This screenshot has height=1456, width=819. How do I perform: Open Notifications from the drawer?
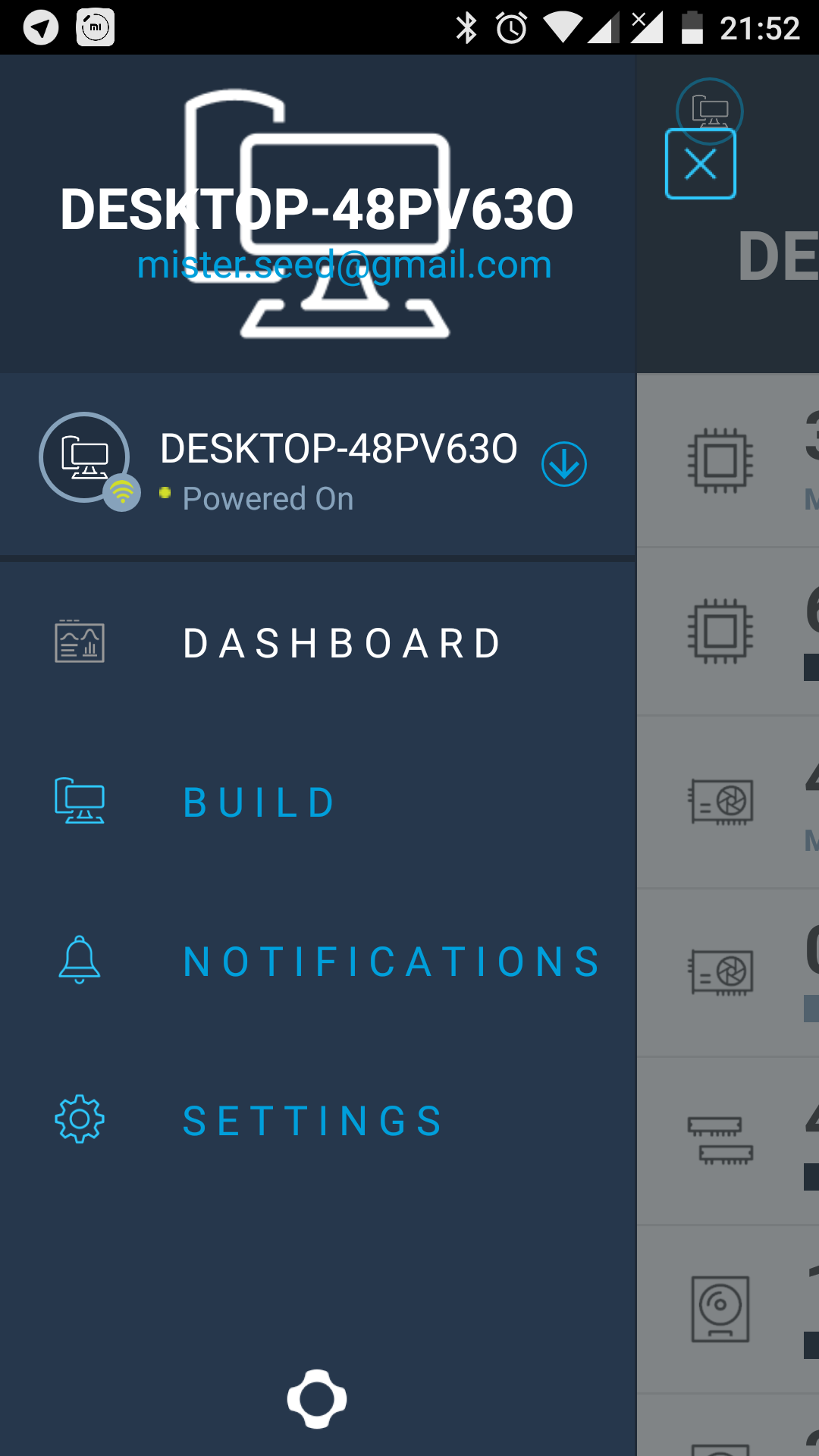click(x=391, y=962)
